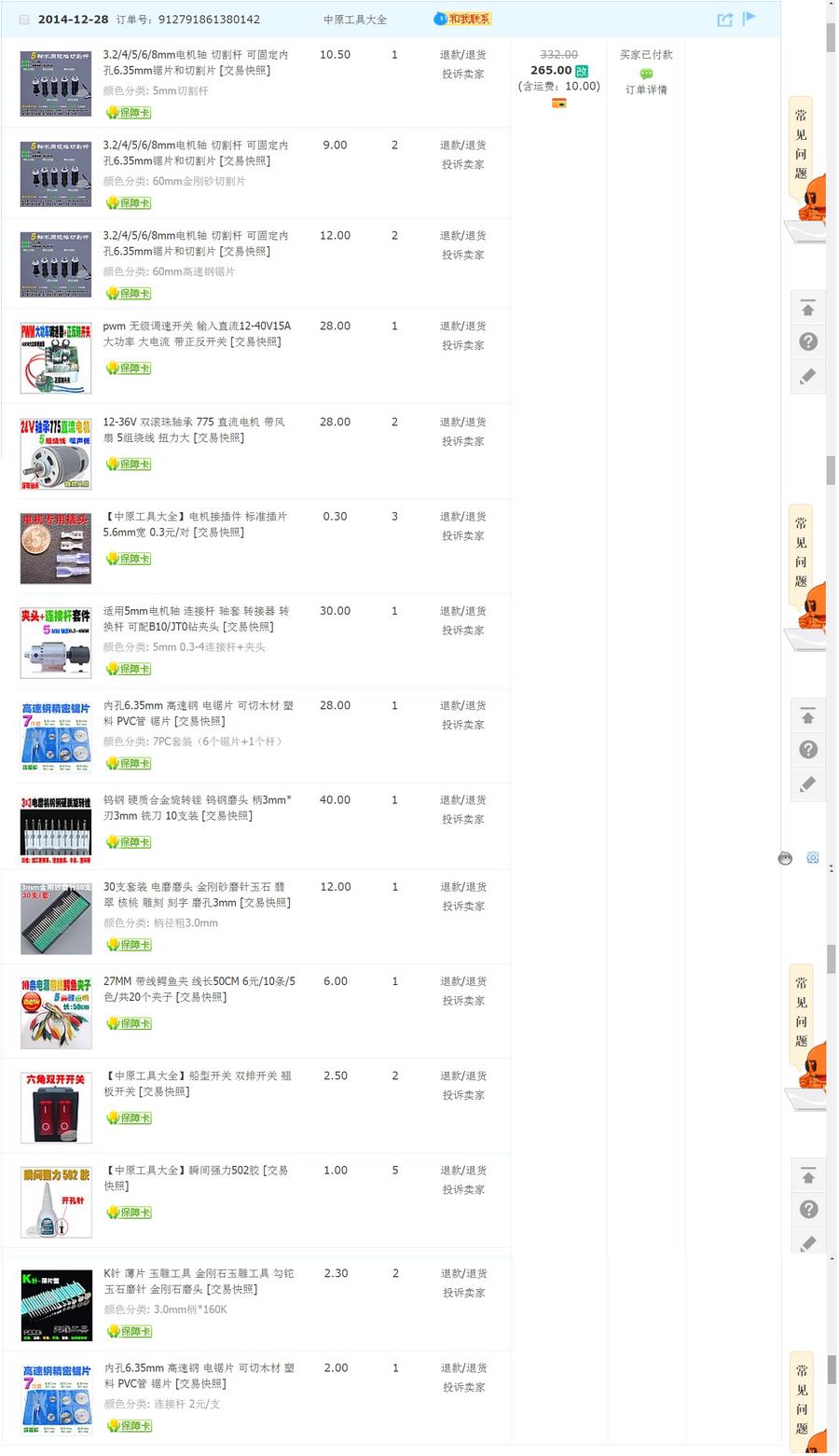Open the 瞬间强力502胶 product thumbnail

click(x=56, y=1202)
